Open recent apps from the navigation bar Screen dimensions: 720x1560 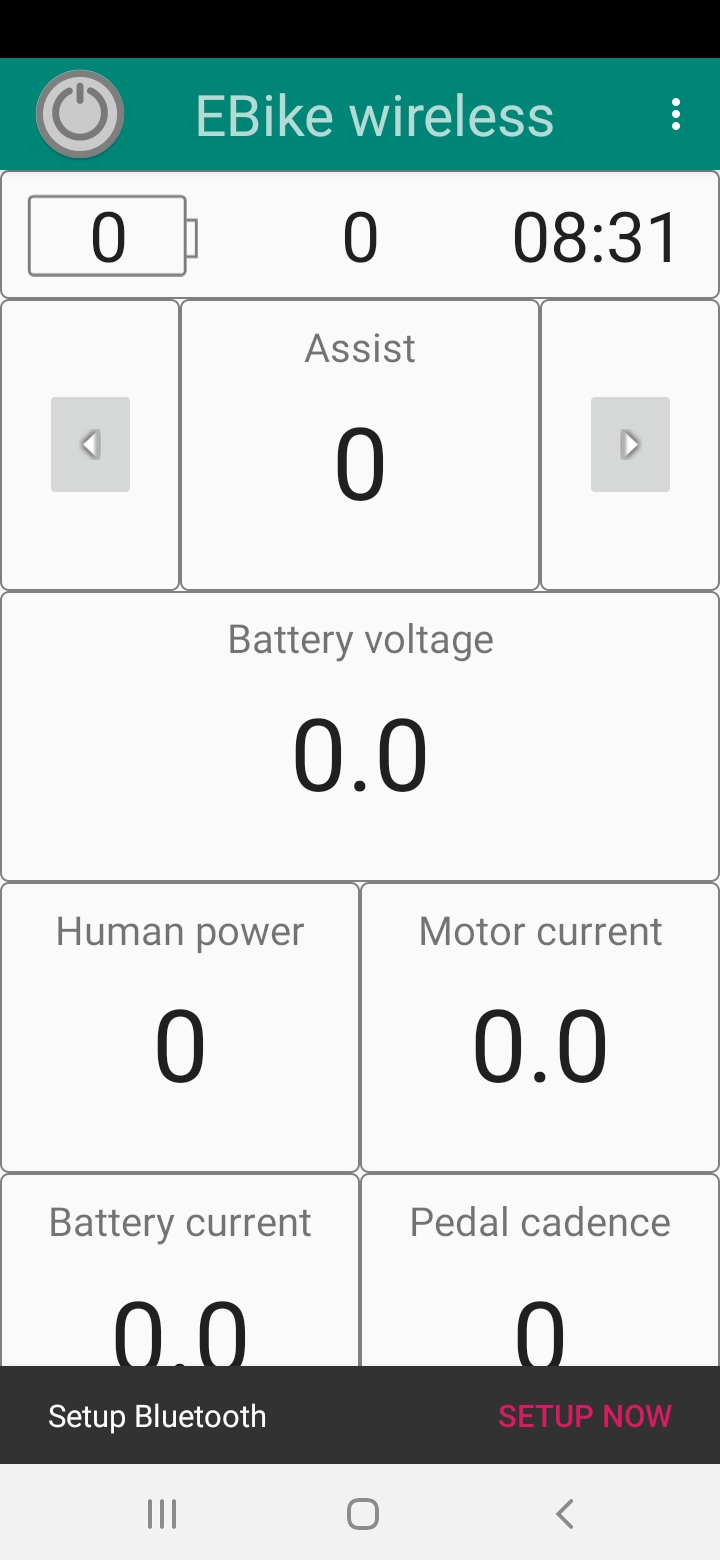pos(162,1514)
